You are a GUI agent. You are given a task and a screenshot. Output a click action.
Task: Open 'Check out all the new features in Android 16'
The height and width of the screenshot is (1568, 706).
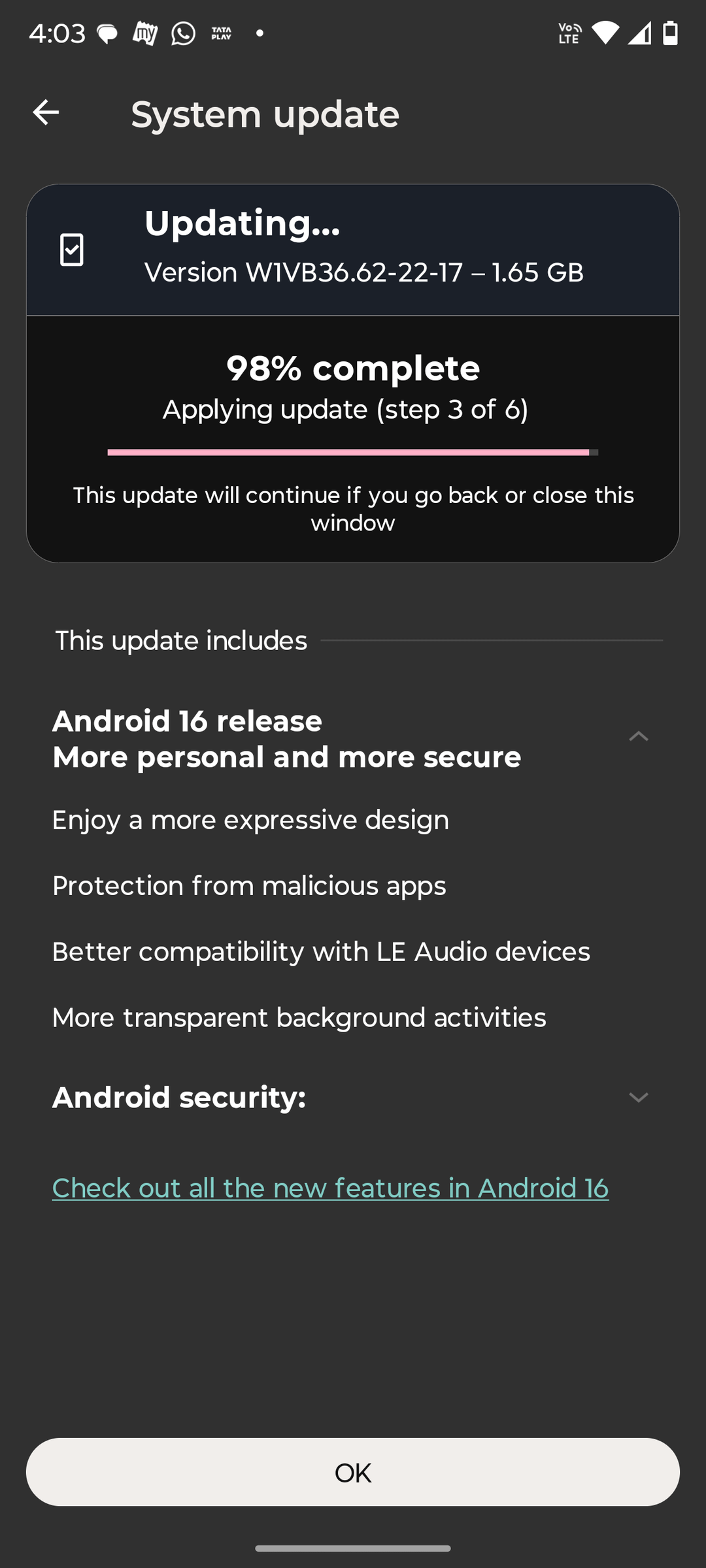pos(329,1188)
